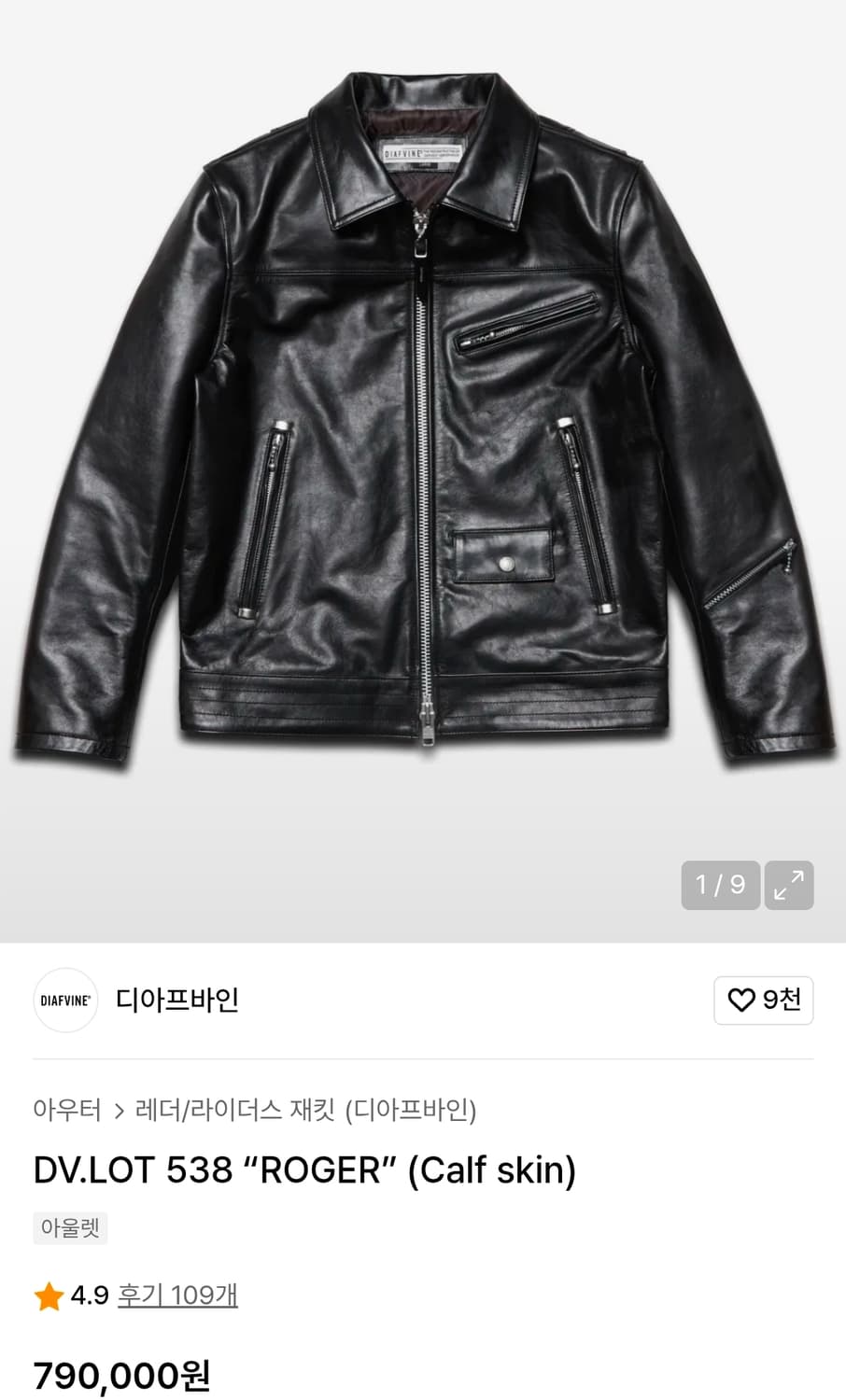Image resolution: width=846 pixels, height=1400 pixels.
Task: Click the 9천 favorite count
Action: click(x=778, y=1000)
